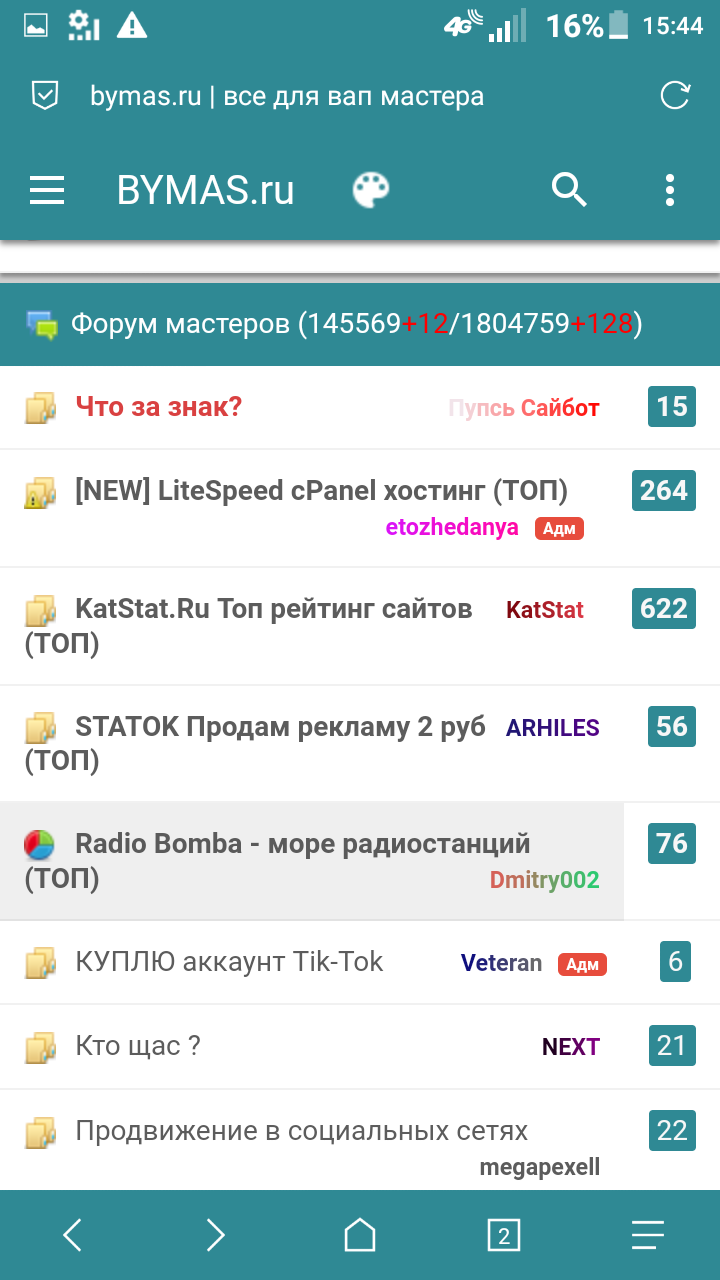Go to the browser home page
The image size is (720, 1280).
[360, 1236]
